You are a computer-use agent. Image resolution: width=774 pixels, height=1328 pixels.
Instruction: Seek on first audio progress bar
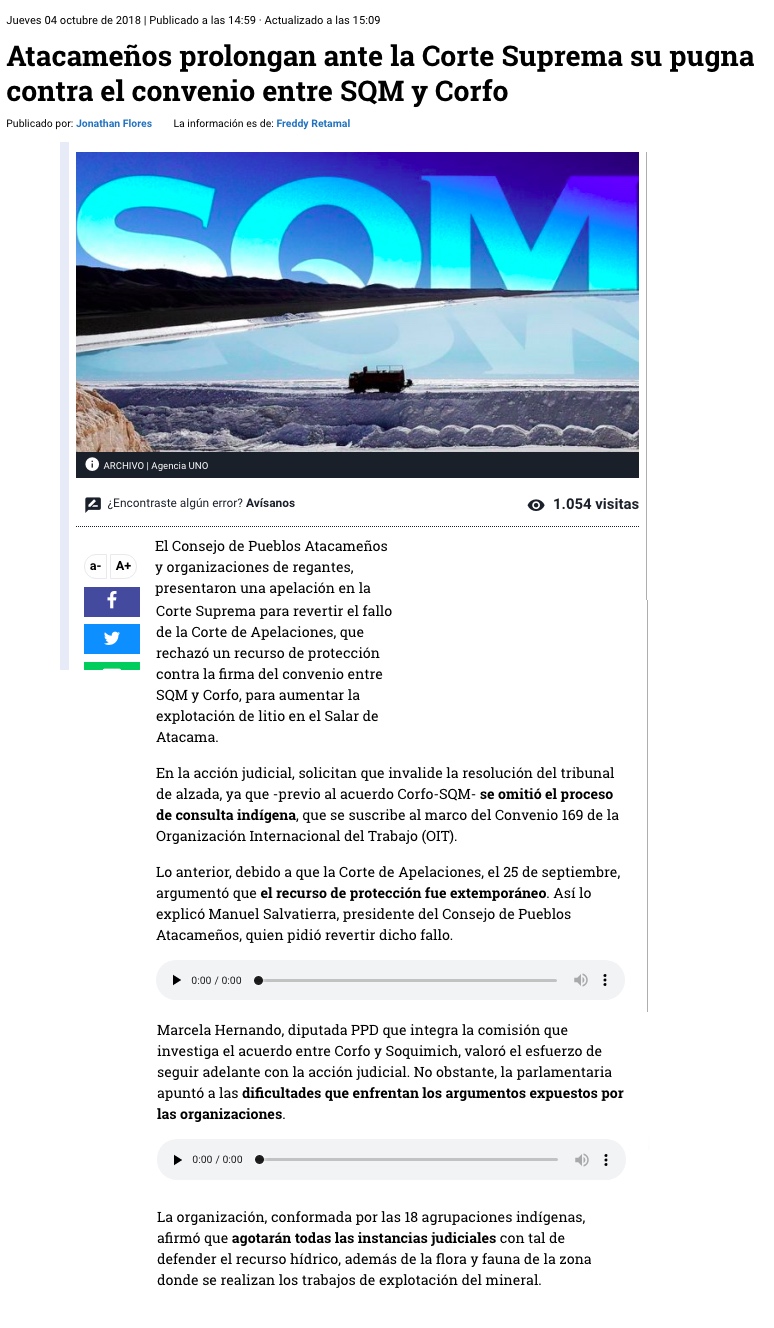point(407,980)
